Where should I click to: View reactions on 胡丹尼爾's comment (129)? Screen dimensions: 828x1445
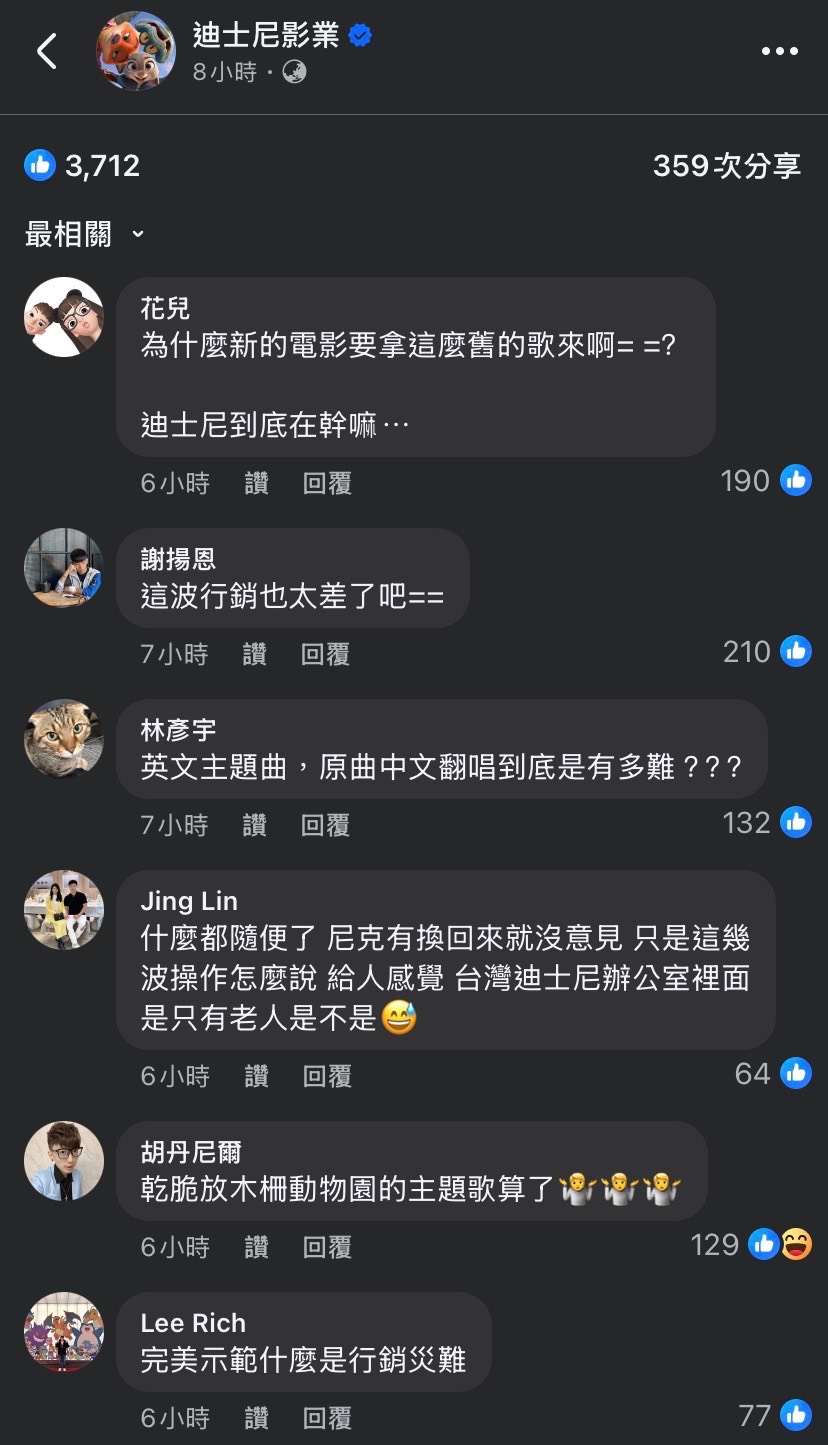(x=751, y=1245)
